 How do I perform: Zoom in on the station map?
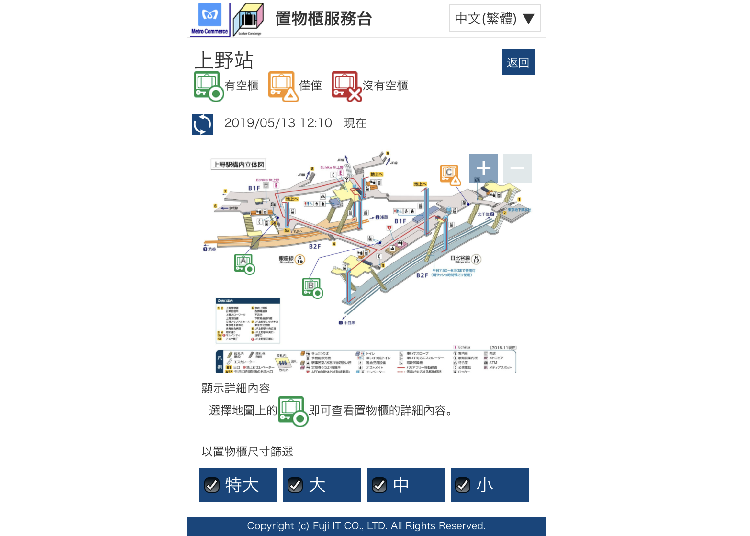[483, 168]
